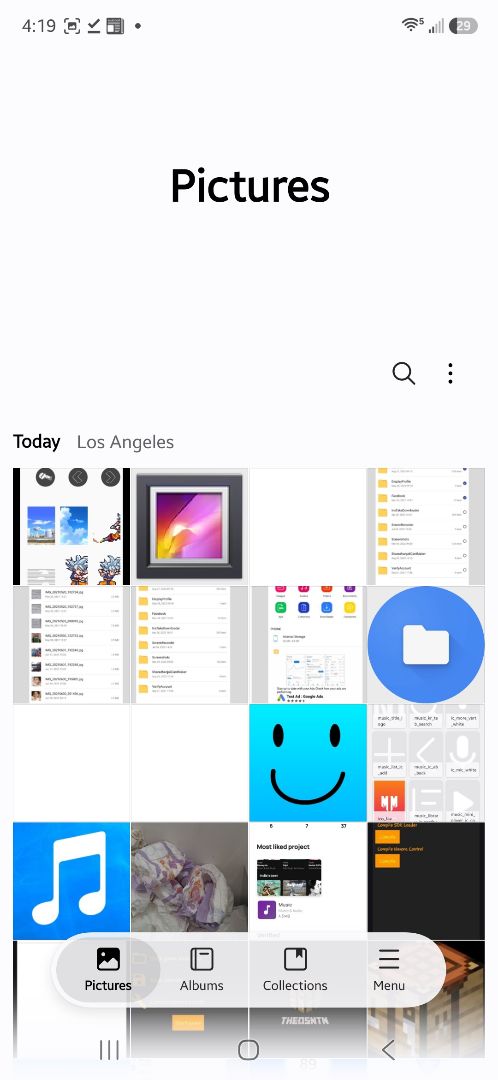
Task: Switch to the Collections tab
Action: [x=295, y=970]
